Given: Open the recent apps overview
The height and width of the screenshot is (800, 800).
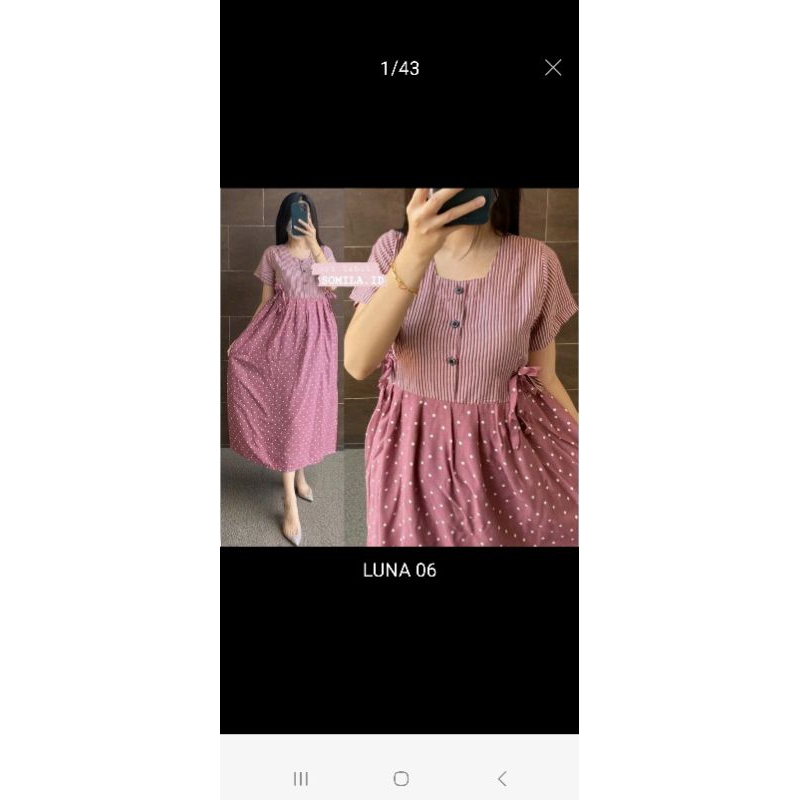Looking at the screenshot, I should coord(300,778).
